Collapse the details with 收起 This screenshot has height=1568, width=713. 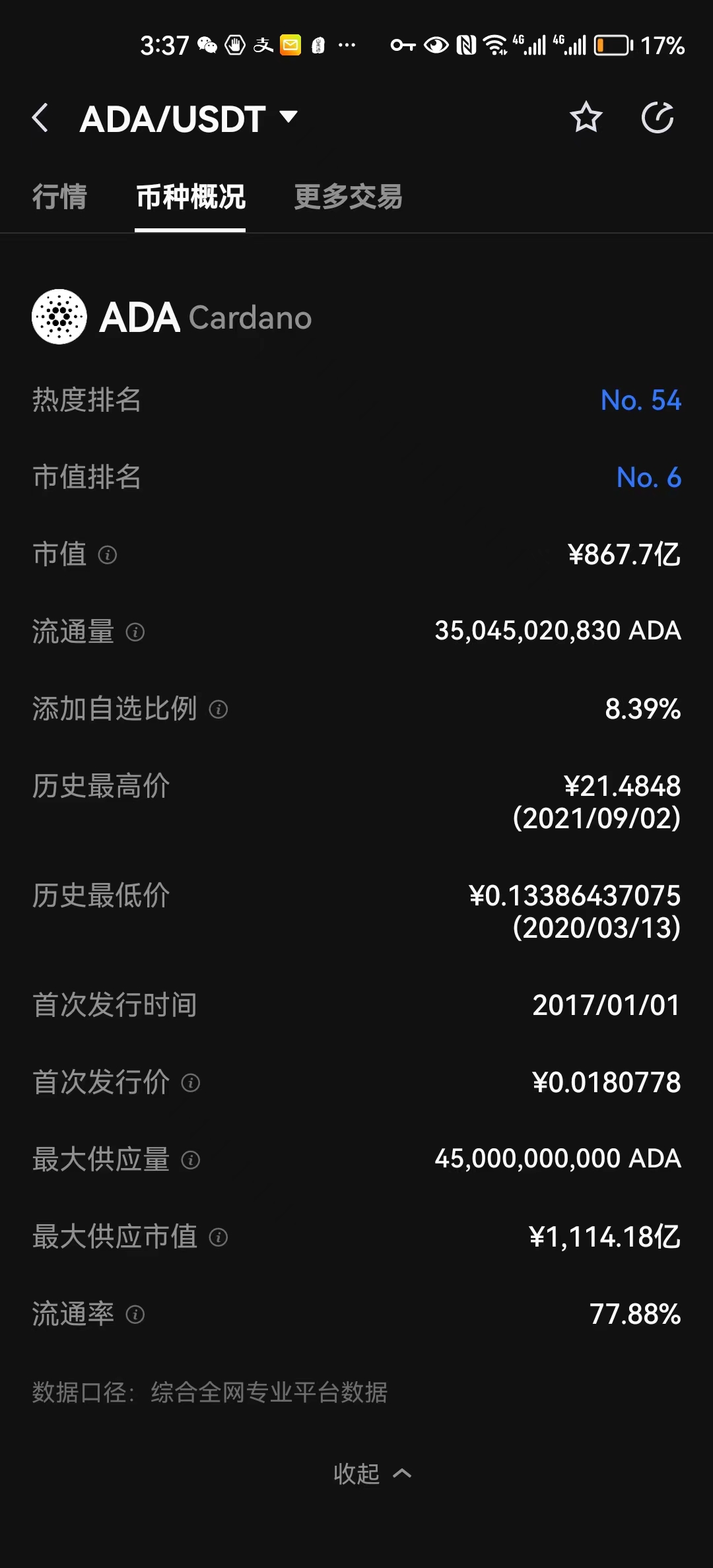372,1474
